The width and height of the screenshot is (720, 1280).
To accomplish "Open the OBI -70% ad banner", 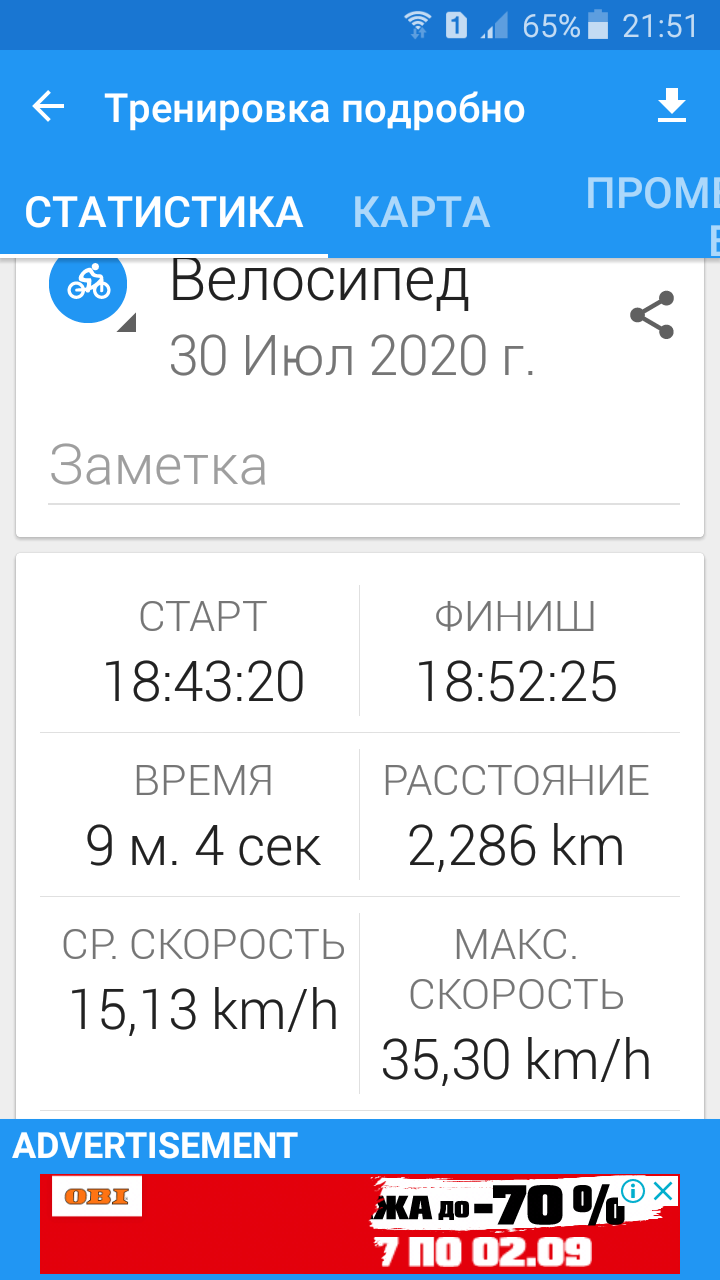I will pyautogui.click(x=360, y=1224).
